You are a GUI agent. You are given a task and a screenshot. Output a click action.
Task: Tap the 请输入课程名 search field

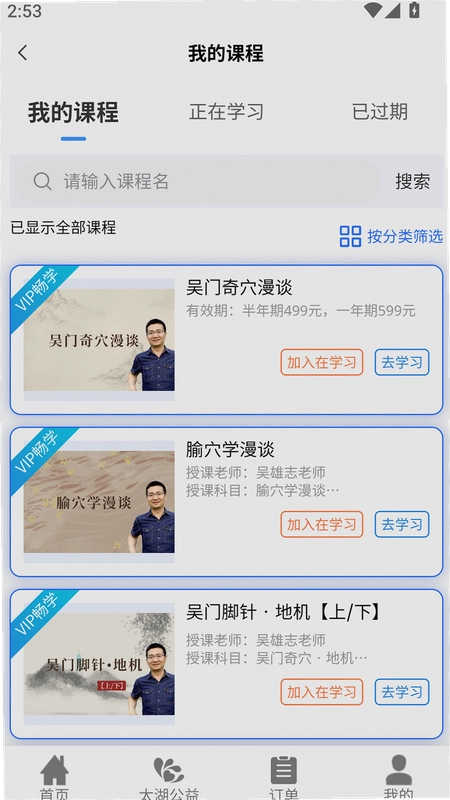198,181
